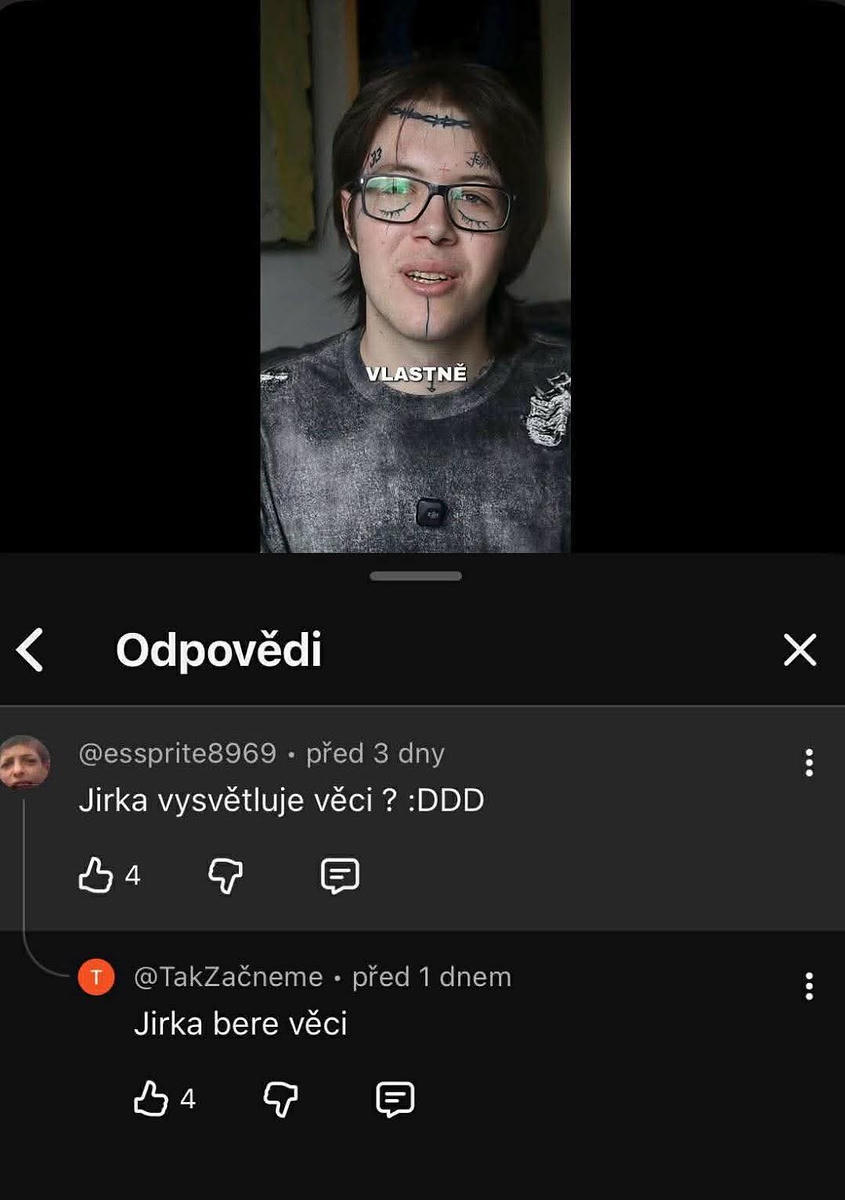Like the comment by @essprite8969
This screenshot has height=1200, width=845.
(x=96, y=876)
